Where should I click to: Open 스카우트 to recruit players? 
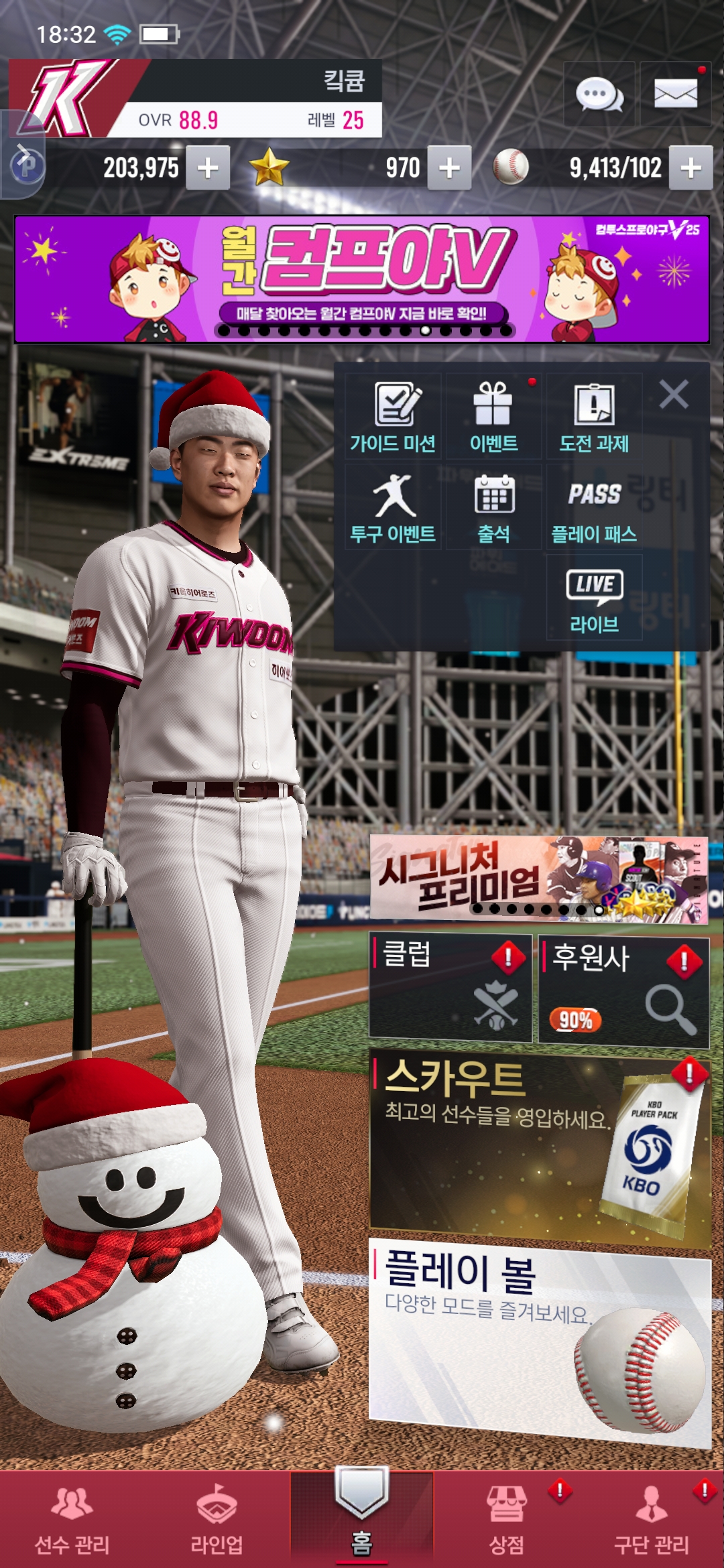pos(539,1146)
